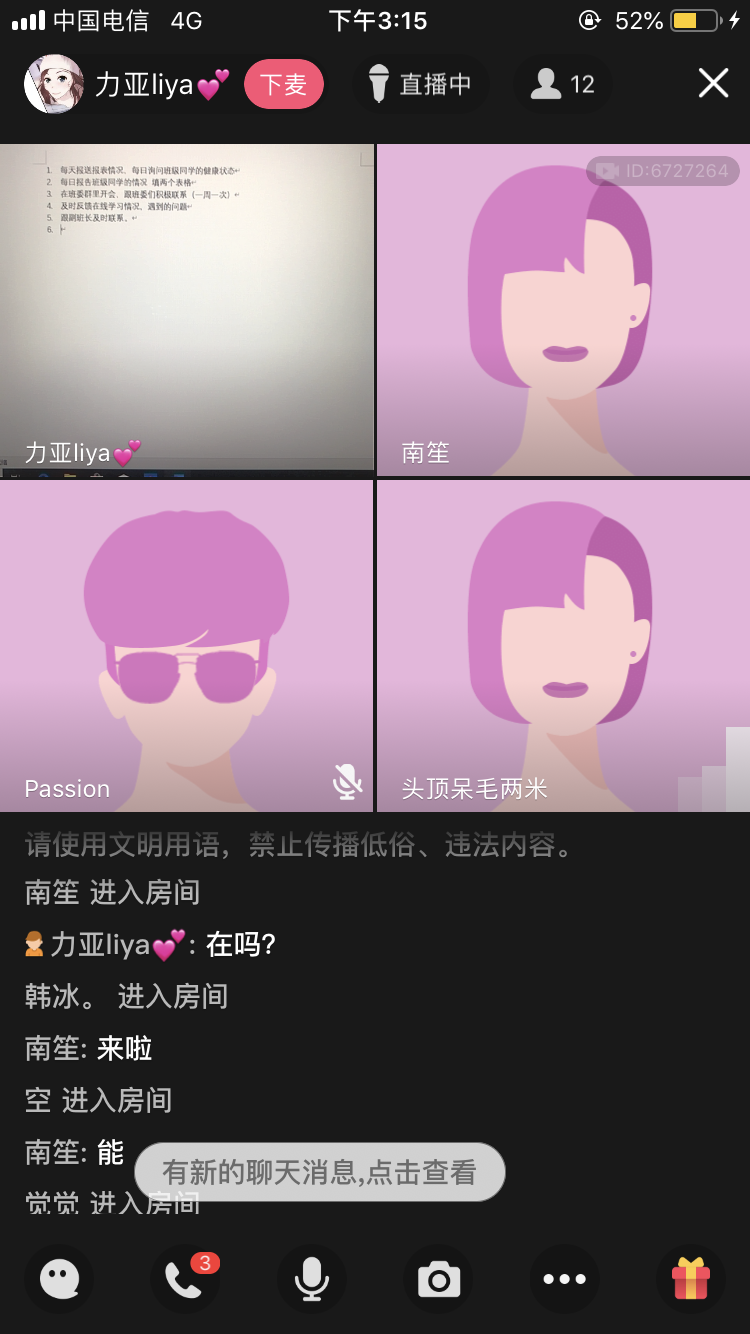Screen dimensions: 750x1334
Task: Send a gift with the gift box icon
Action: [x=690, y=1279]
